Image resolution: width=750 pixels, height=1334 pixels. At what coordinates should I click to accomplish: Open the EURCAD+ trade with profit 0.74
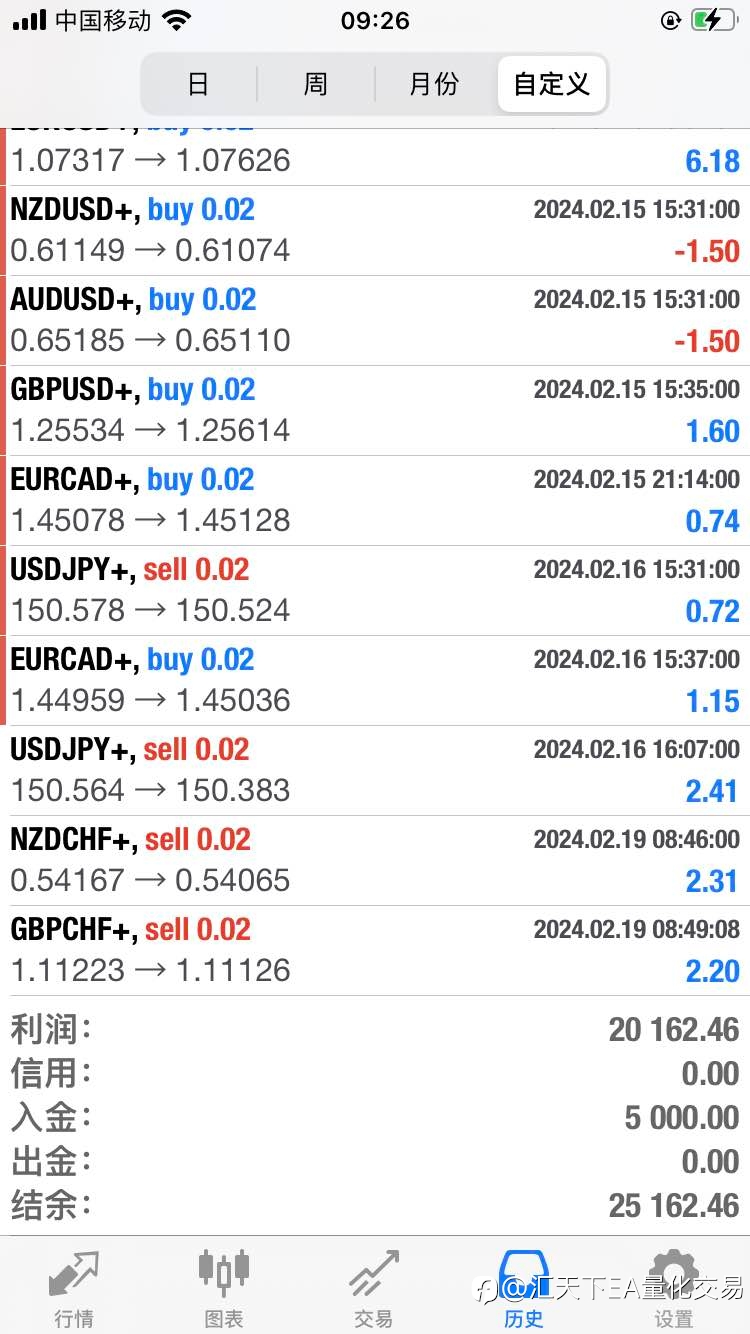[375, 501]
